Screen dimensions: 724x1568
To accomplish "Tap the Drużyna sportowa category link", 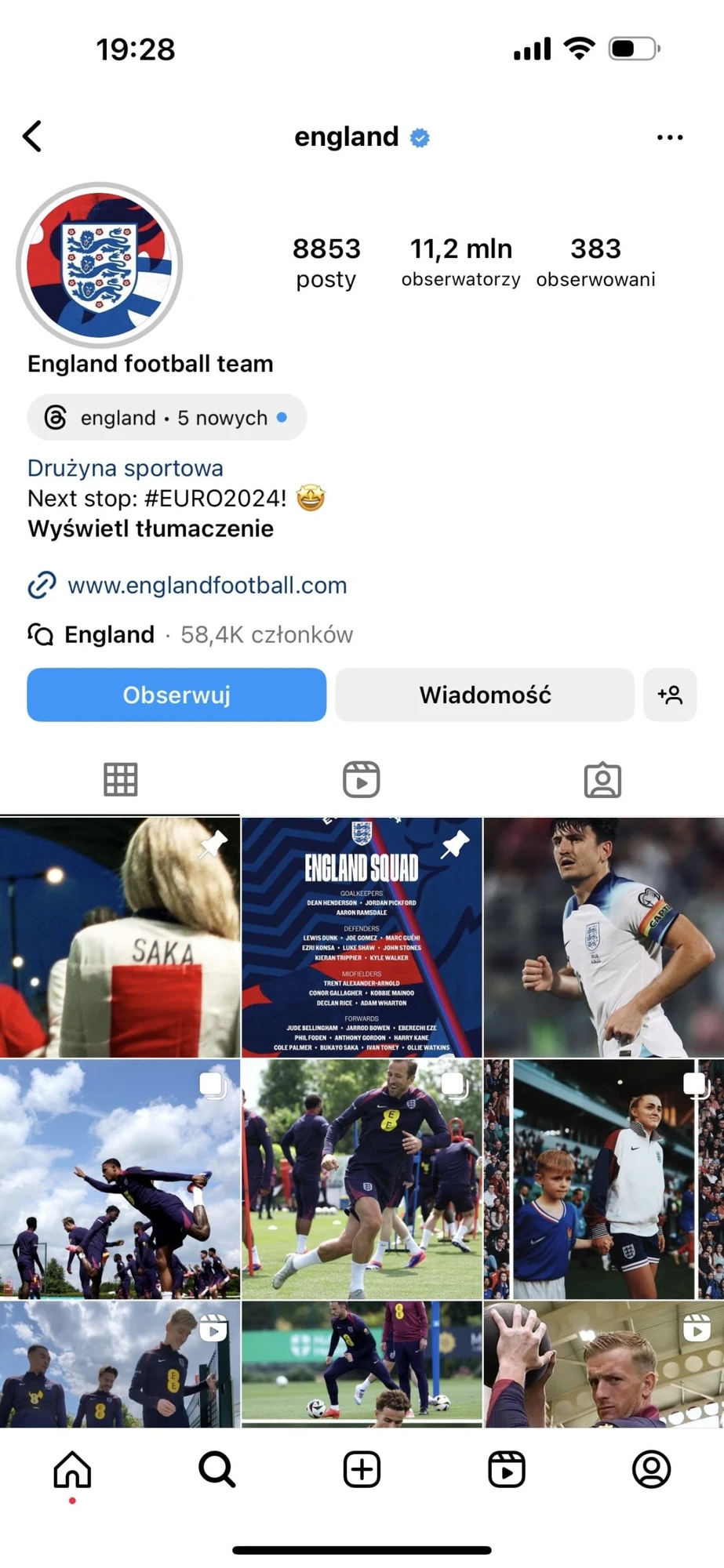I will coord(126,468).
